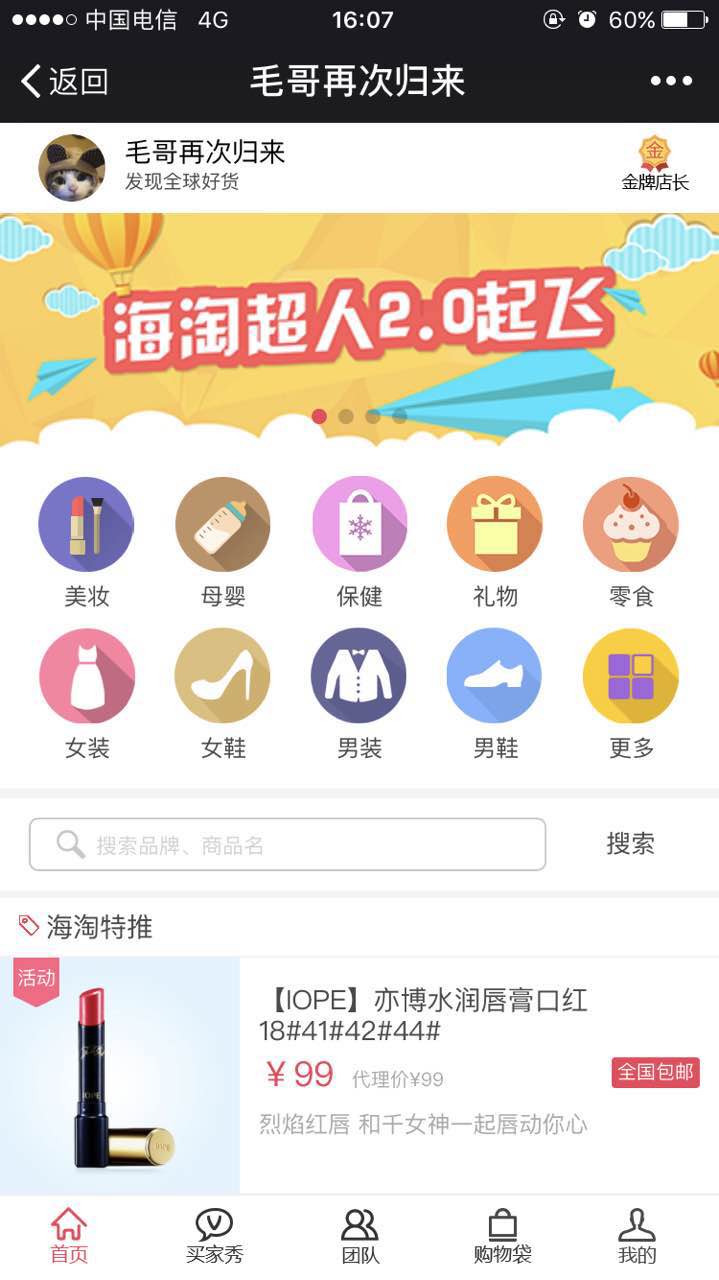Open the 购物袋 tab
This screenshot has height=1280, width=719.
click(x=502, y=1235)
